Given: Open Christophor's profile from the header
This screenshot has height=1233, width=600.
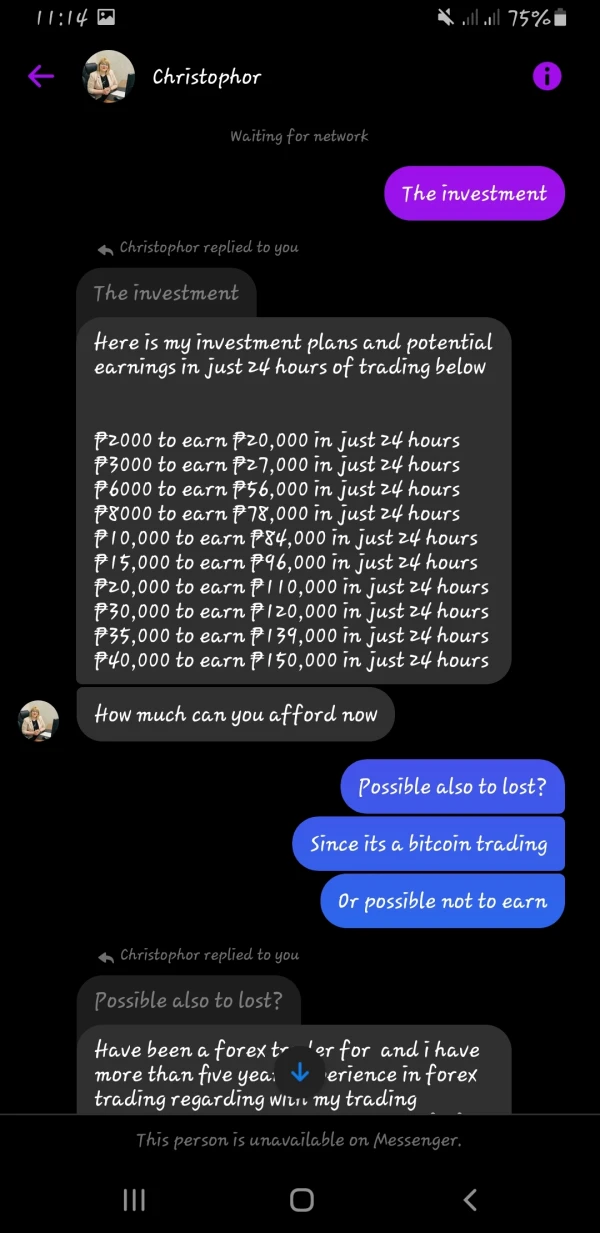Looking at the screenshot, I should (207, 77).
